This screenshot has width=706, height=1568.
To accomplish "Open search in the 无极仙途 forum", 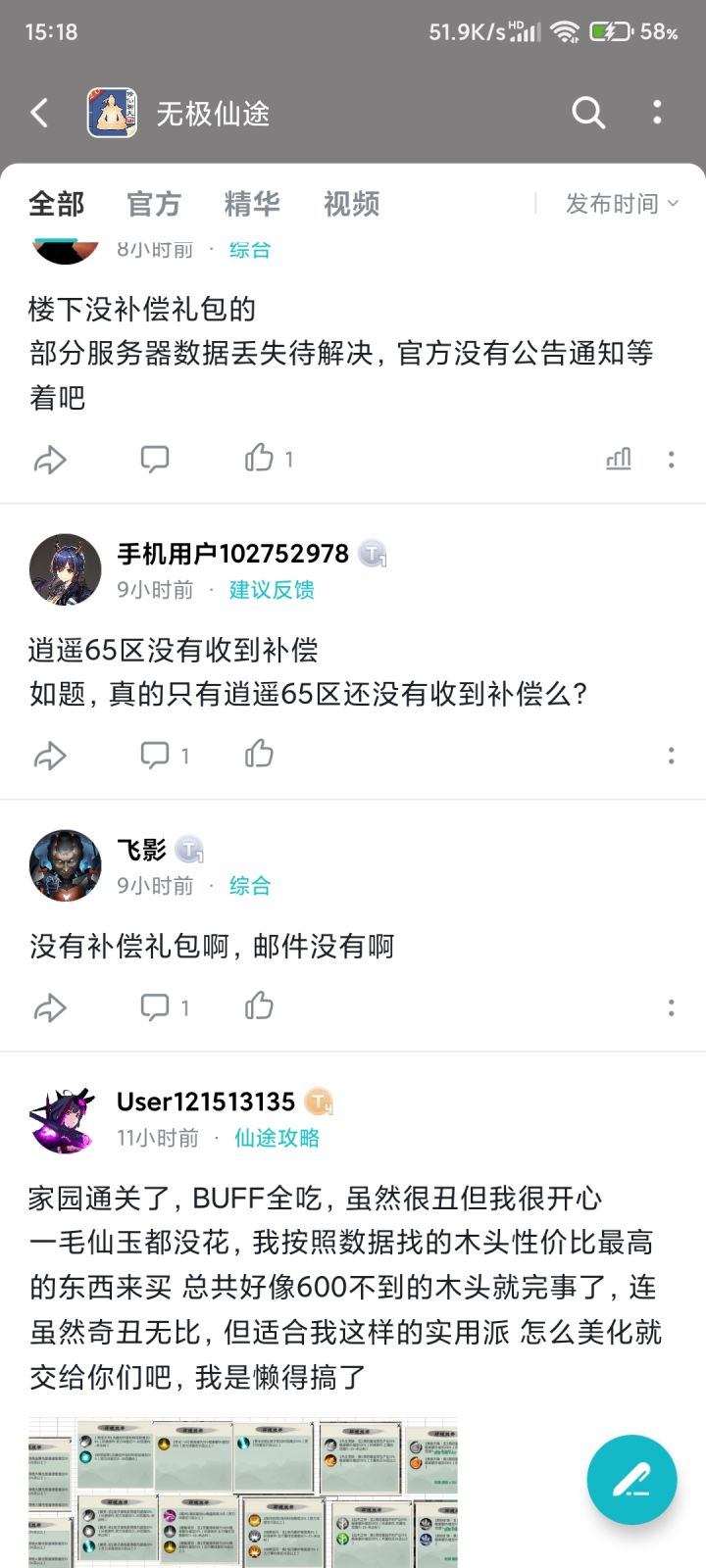I will [x=588, y=113].
